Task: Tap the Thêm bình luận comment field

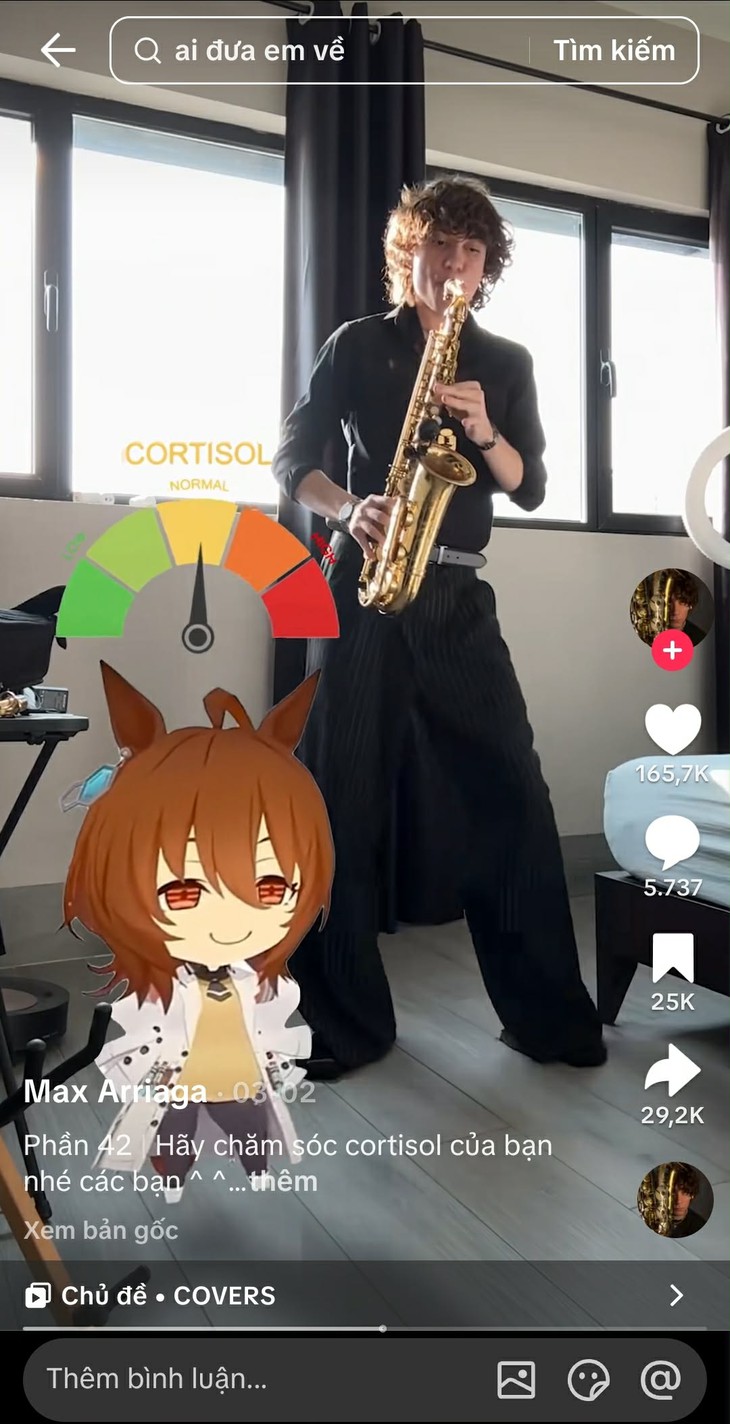Action: click(250, 1380)
